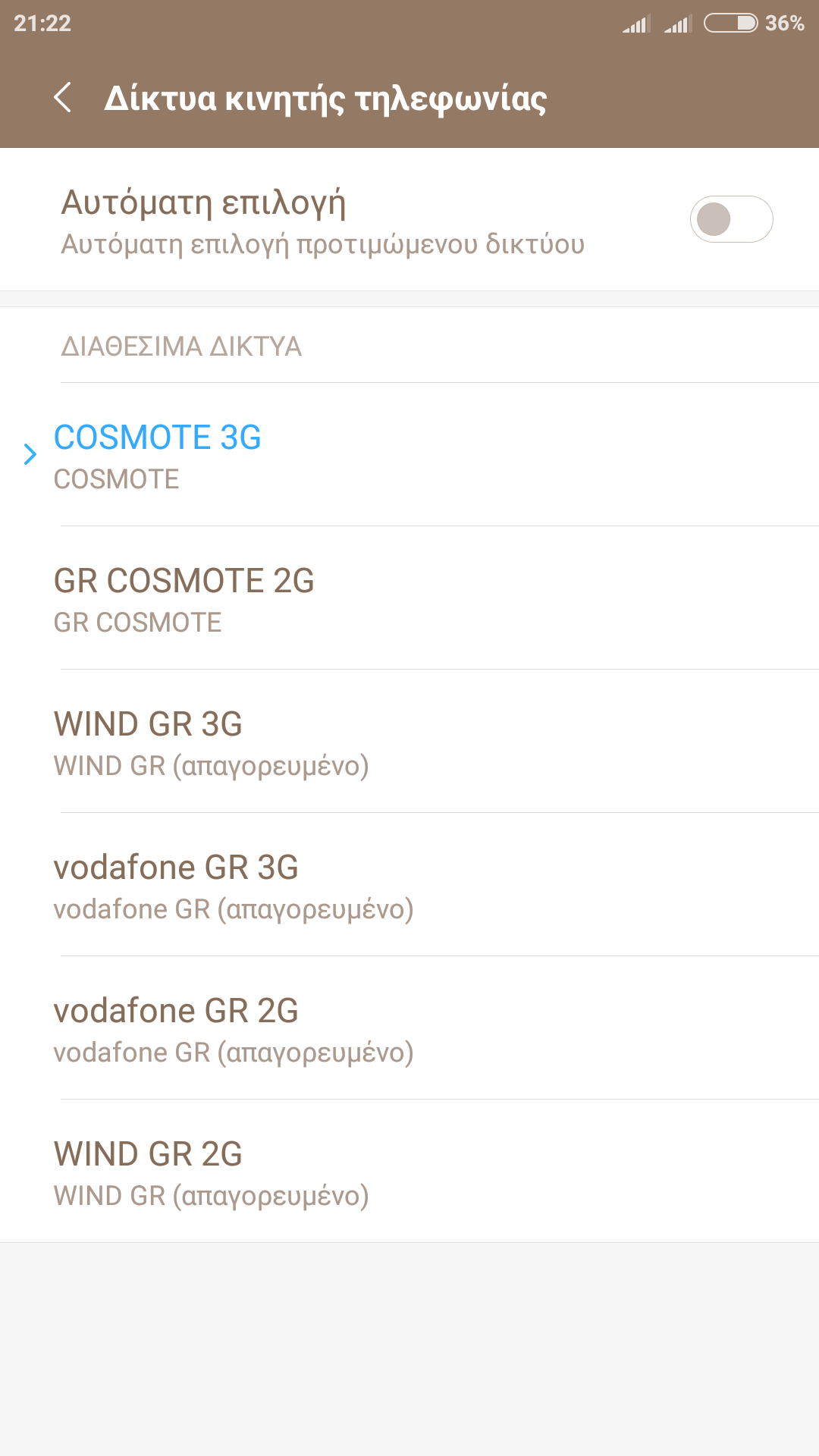Choose the GR COSMOTE 2G network

(x=409, y=598)
